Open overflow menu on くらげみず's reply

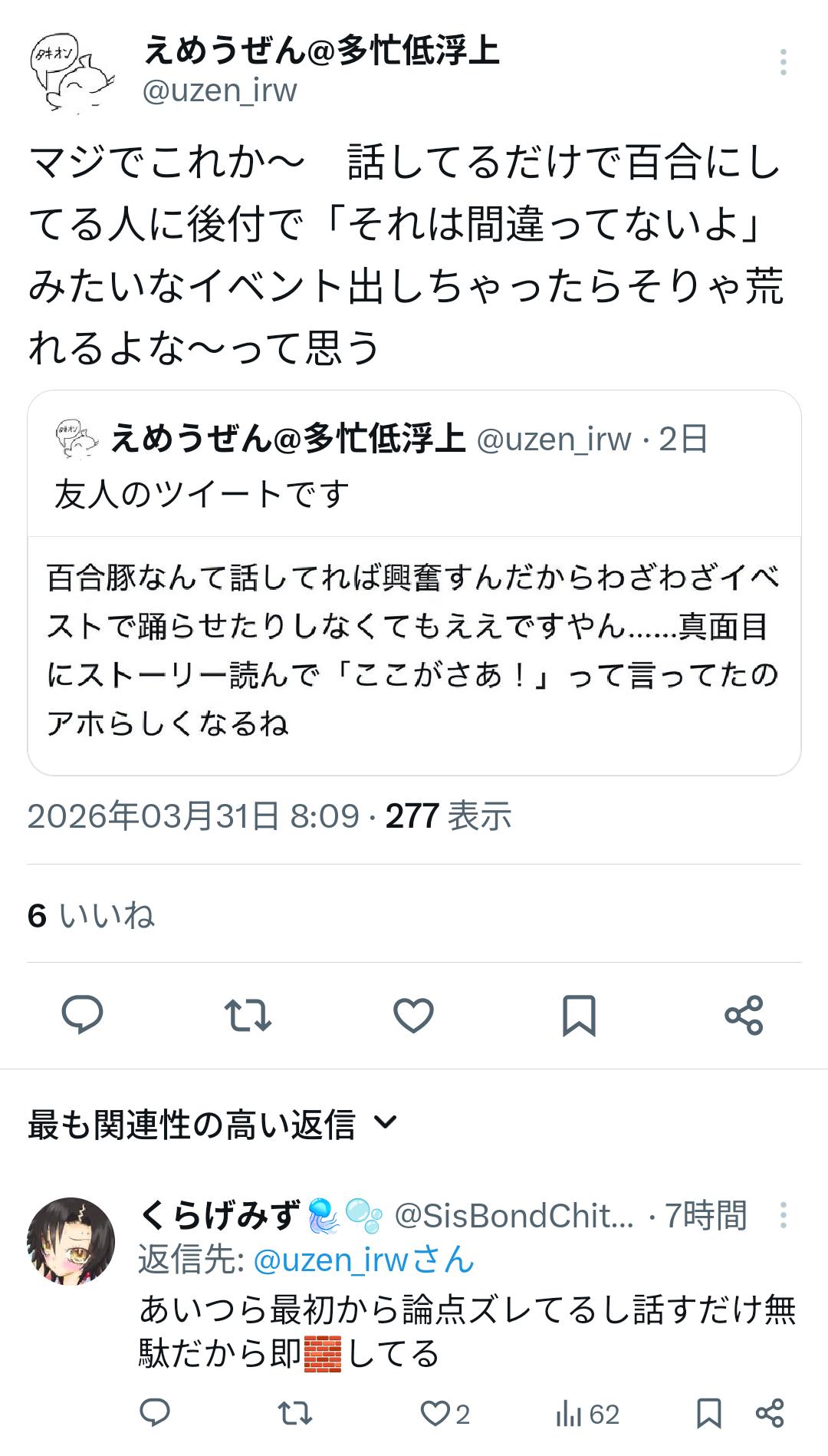coord(783,1215)
